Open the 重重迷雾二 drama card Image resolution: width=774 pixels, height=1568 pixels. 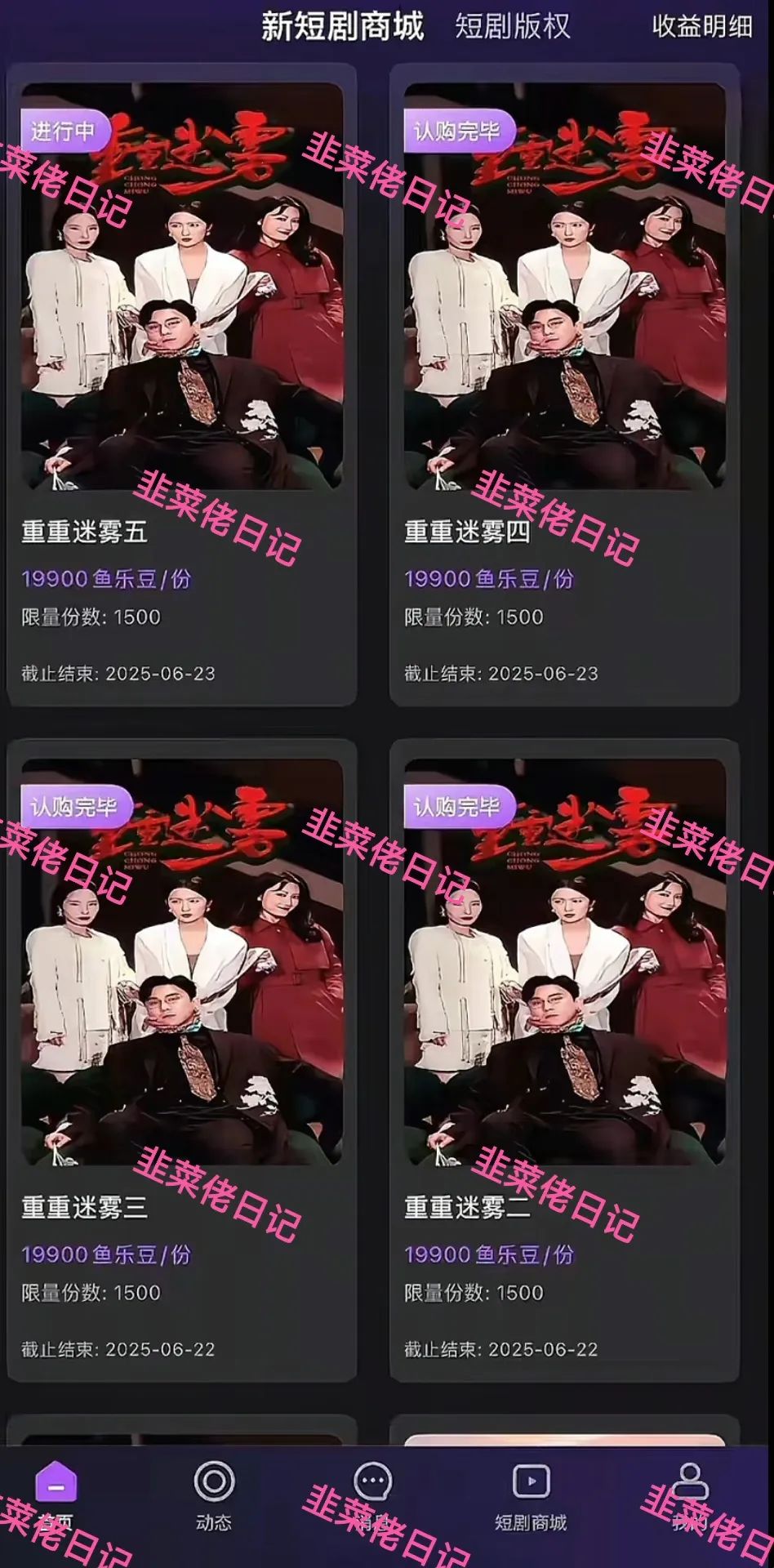tap(564, 1059)
